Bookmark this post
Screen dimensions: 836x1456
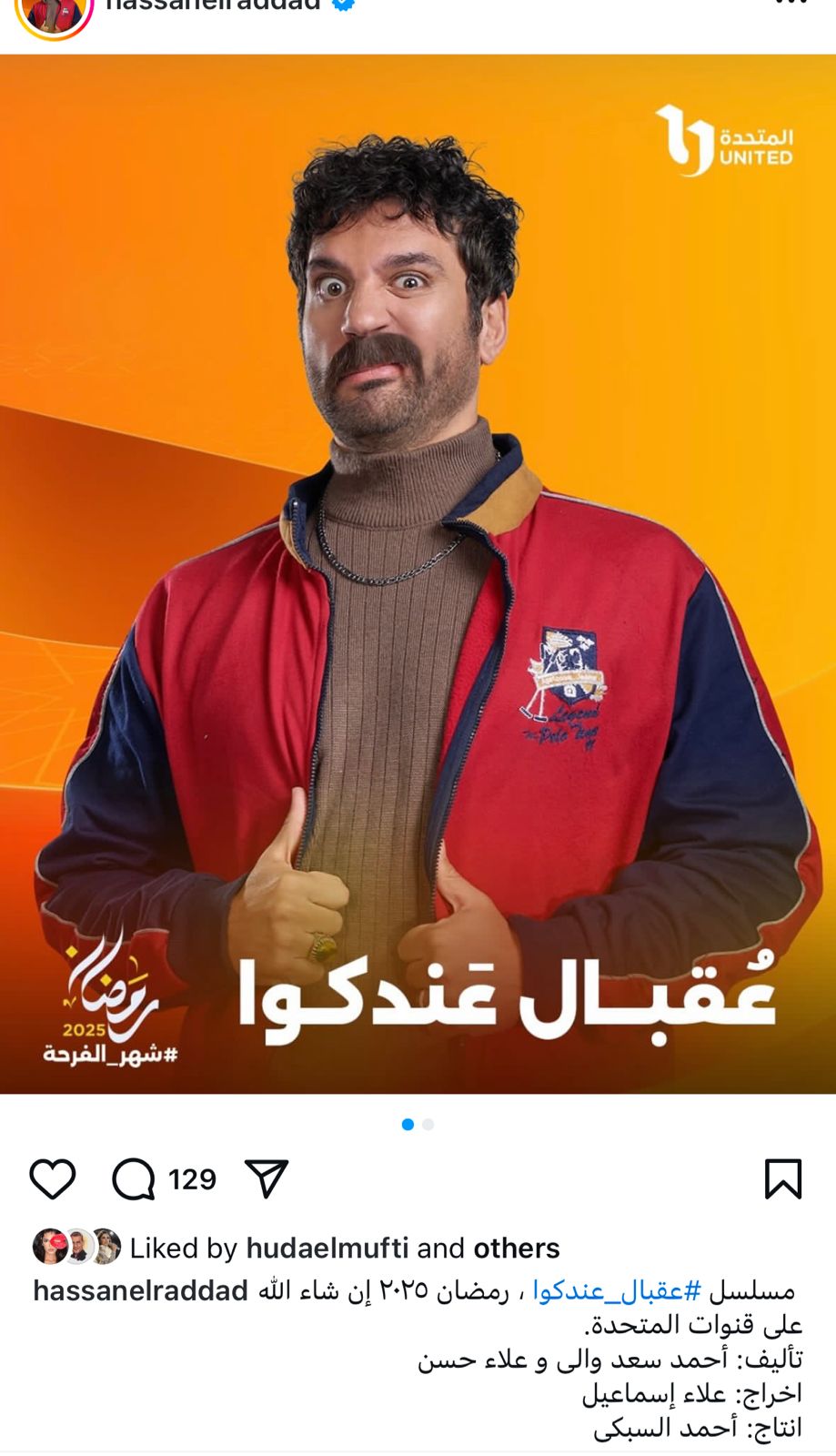click(782, 1179)
